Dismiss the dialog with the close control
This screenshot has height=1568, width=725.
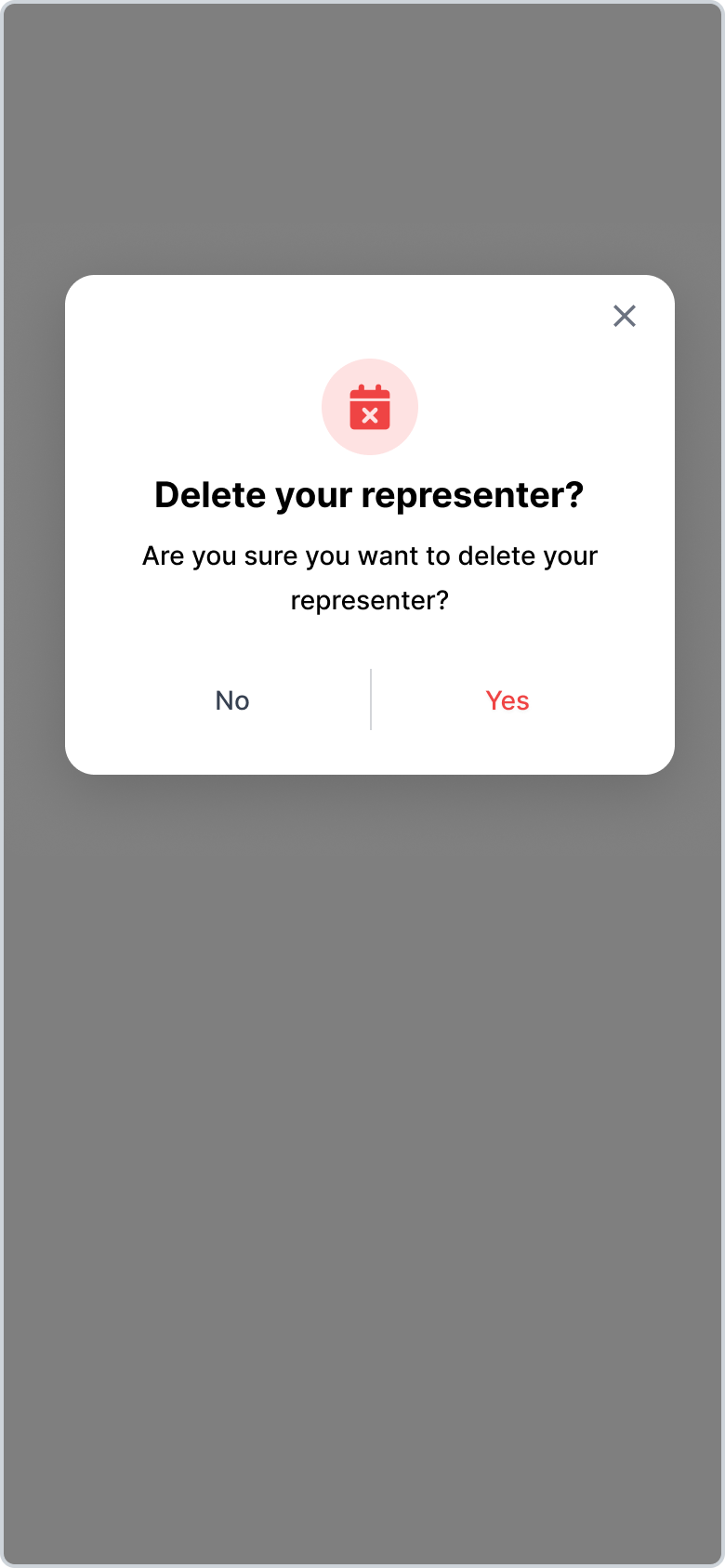(x=624, y=316)
